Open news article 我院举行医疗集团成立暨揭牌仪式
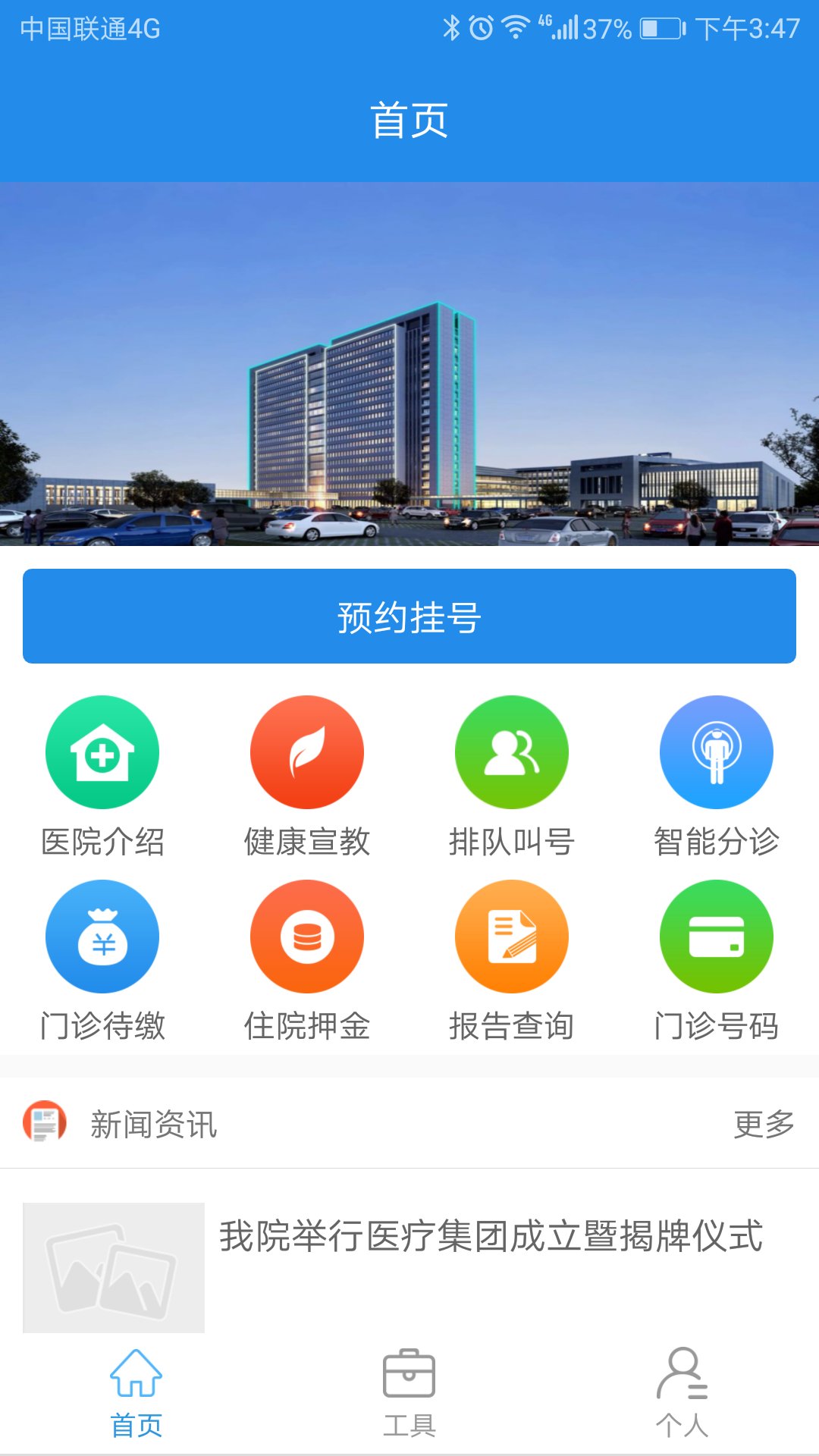819x1456 pixels. point(491,1236)
